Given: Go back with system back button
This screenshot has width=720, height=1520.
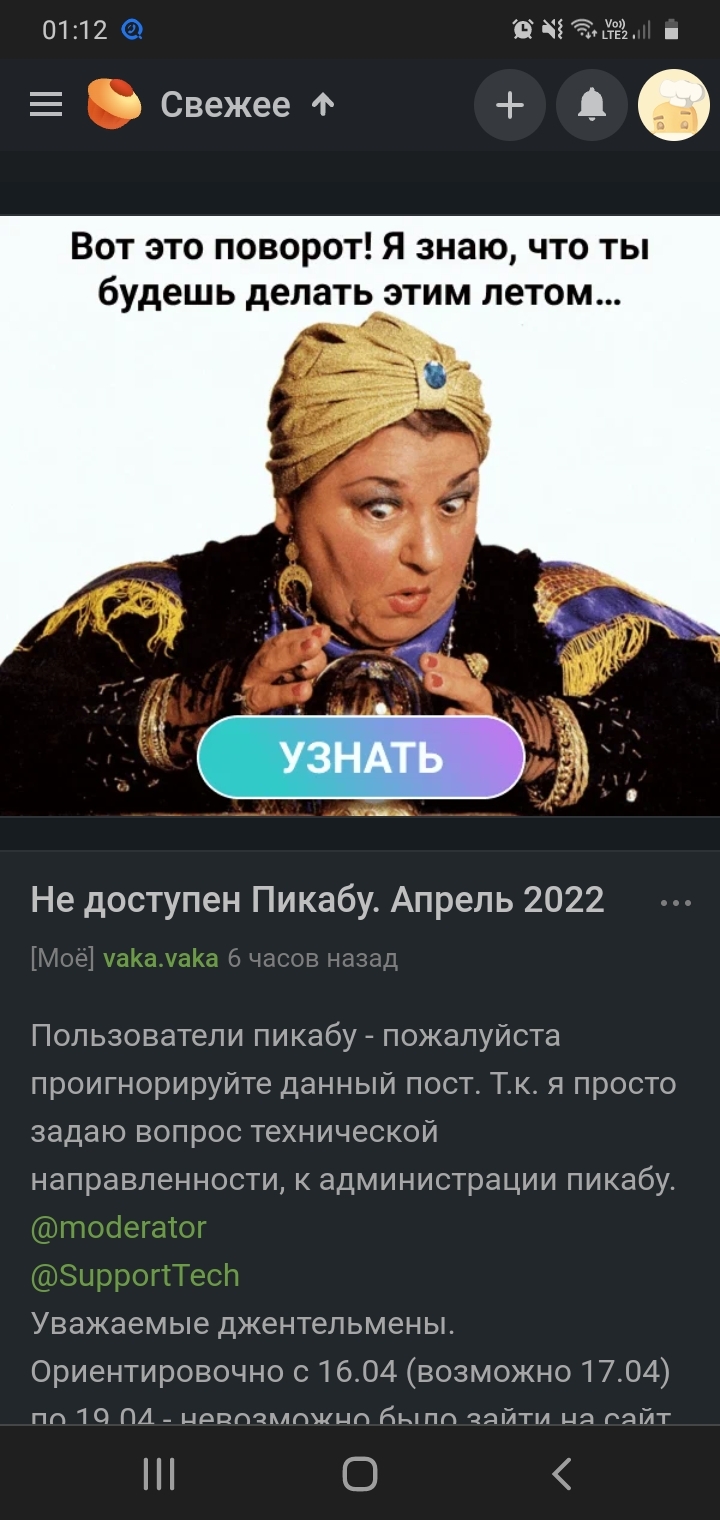Looking at the screenshot, I should click(562, 1474).
